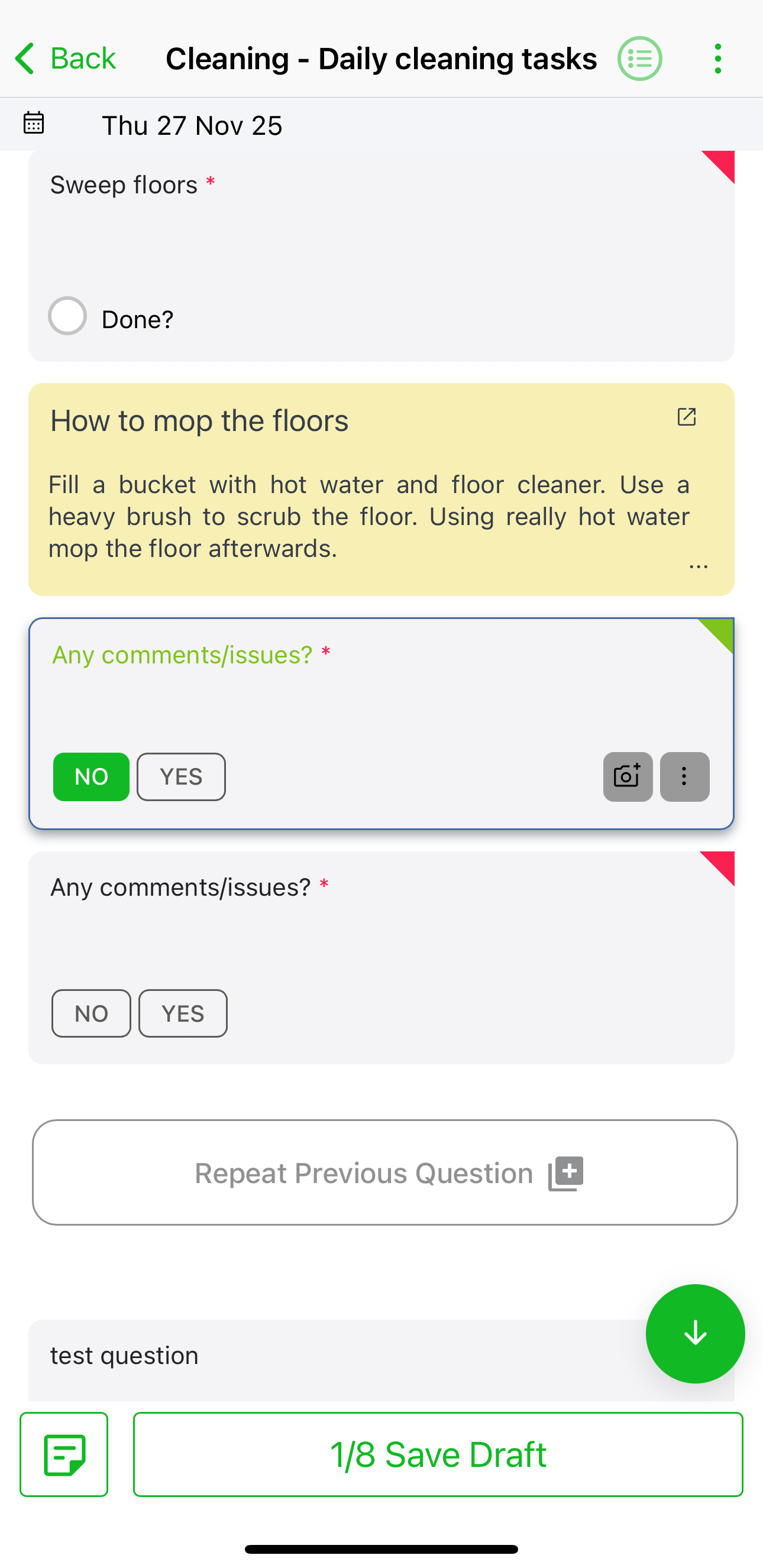Expand the mop floors note ellipsis
The width and height of the screenshot is (763, 1568).
pyautogui.click(x=698, y=566)
